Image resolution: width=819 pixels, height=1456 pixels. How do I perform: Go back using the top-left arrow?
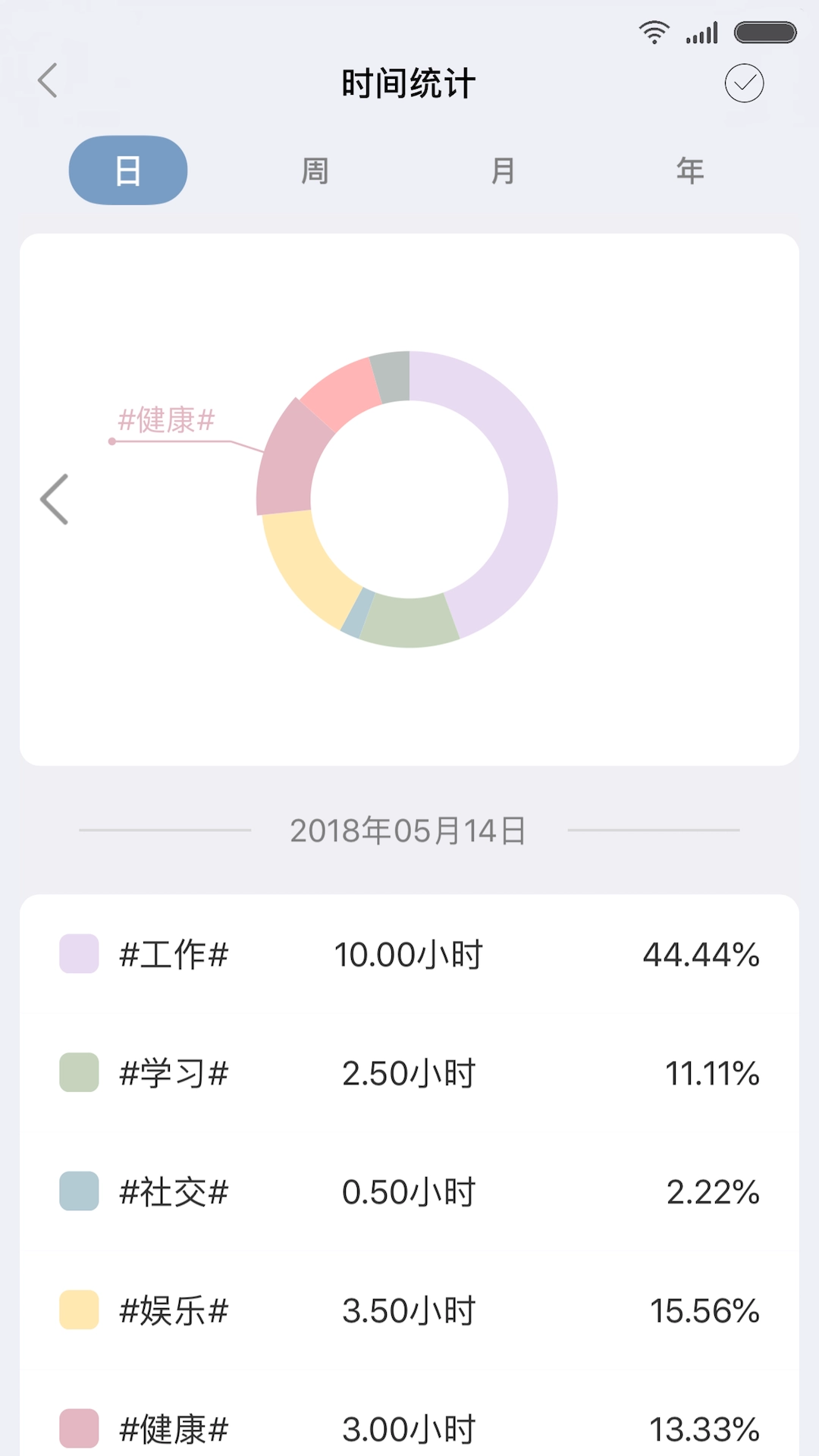pos(48,81)
